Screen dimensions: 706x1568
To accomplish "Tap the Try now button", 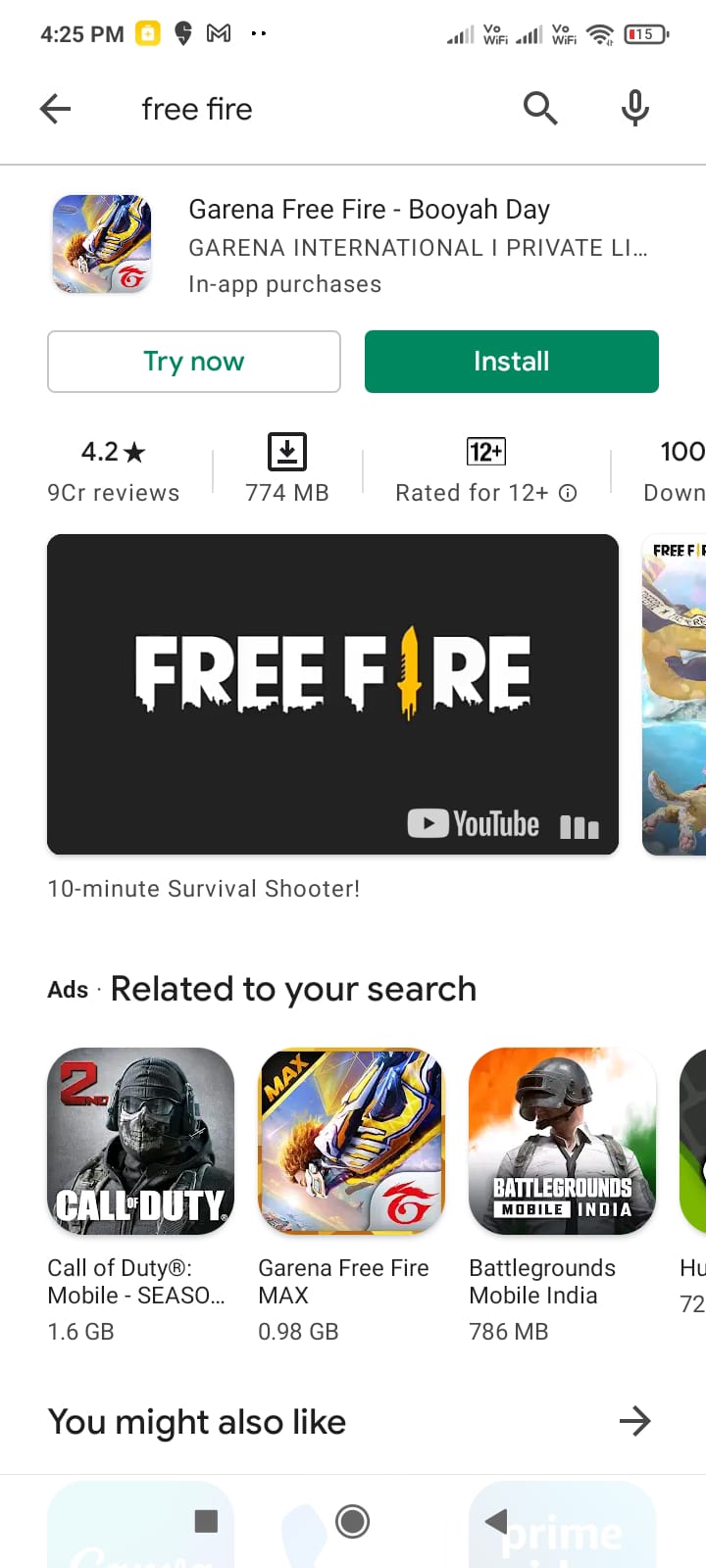I will [x=194, y=362].
